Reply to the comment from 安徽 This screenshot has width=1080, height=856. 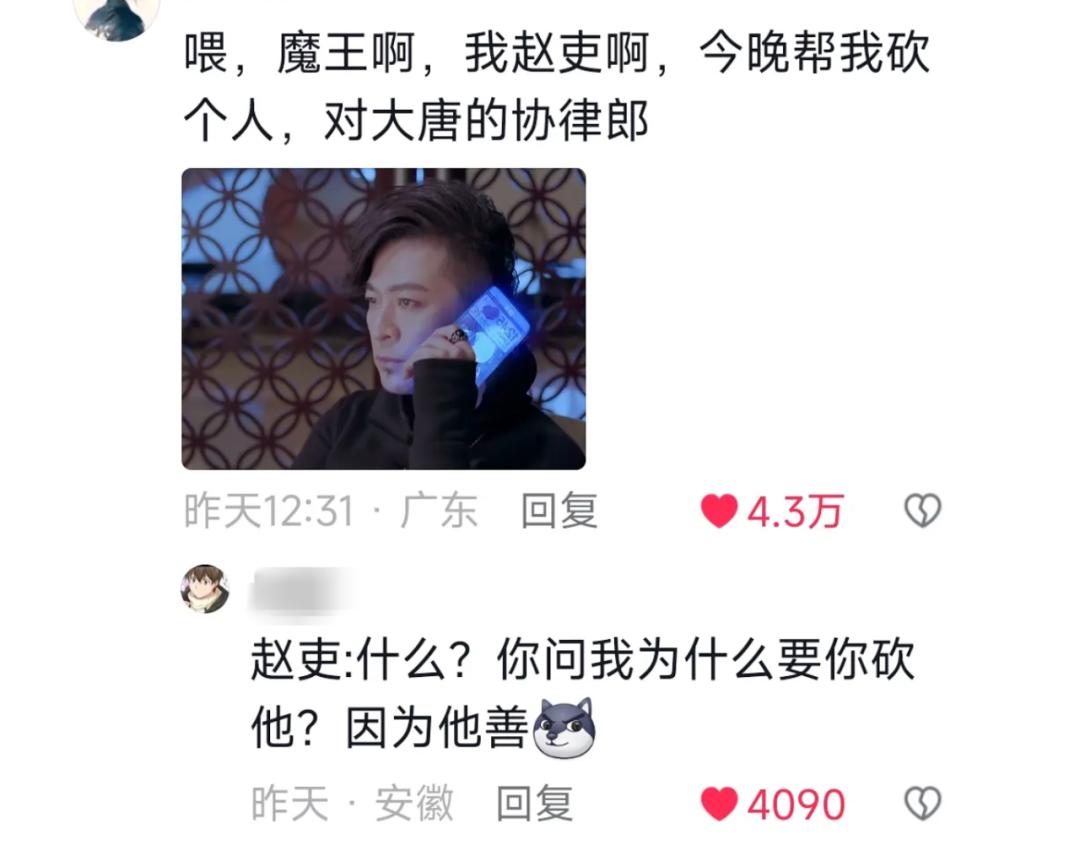[535, 804]
